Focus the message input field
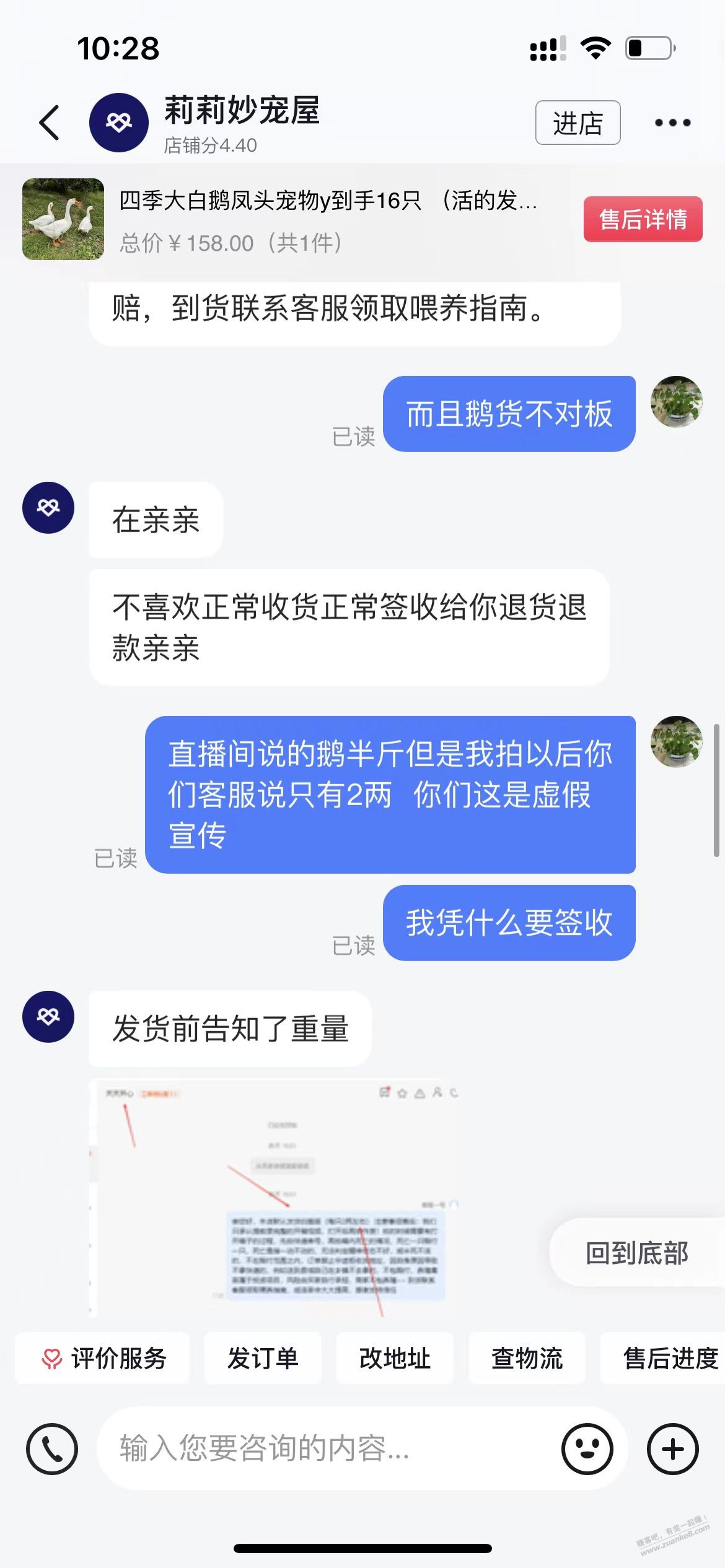Screen dimensions: 725x1568 click(328, 1449)
